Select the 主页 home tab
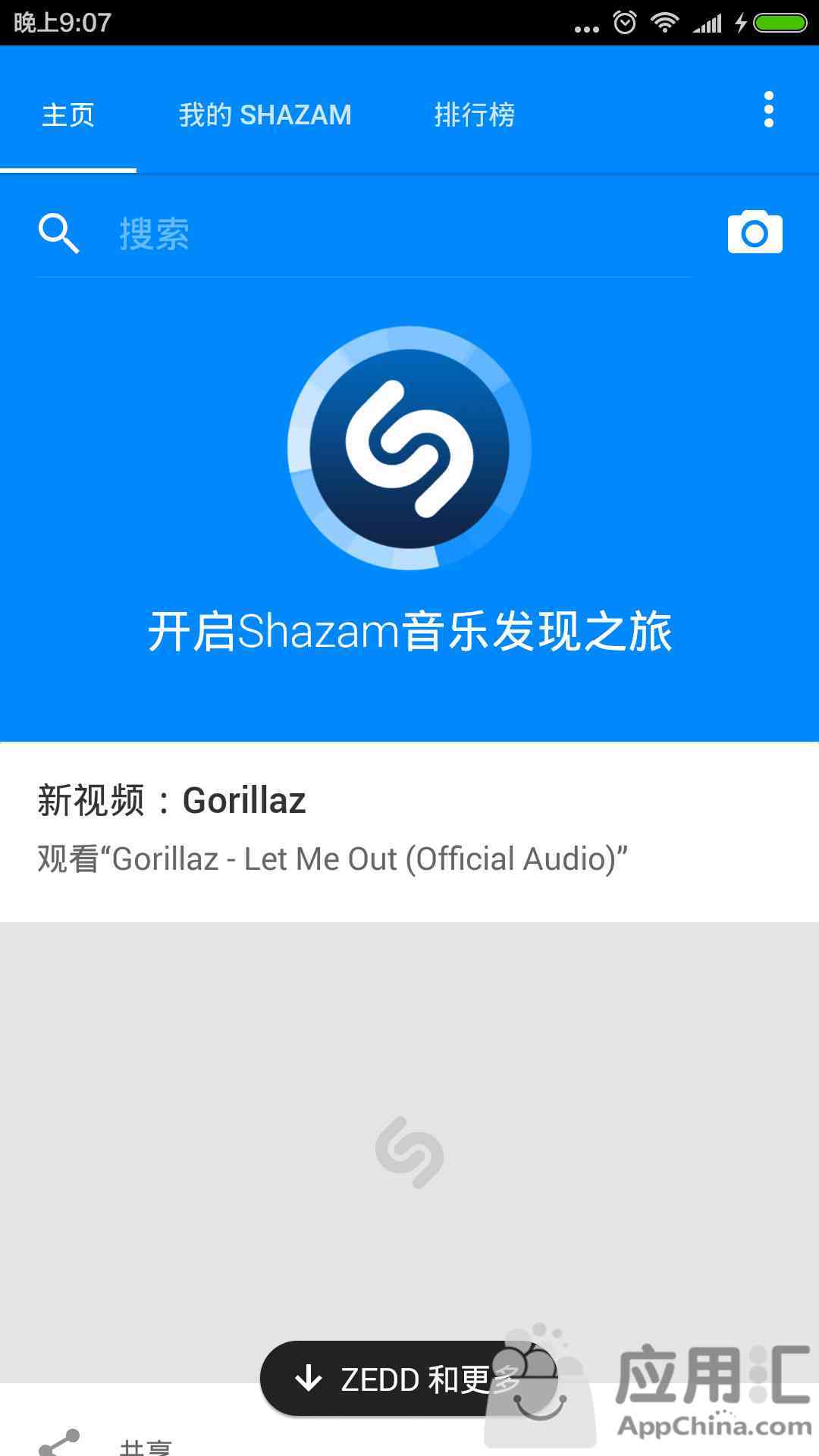The image size is (819, 1456). click(68, 115)
